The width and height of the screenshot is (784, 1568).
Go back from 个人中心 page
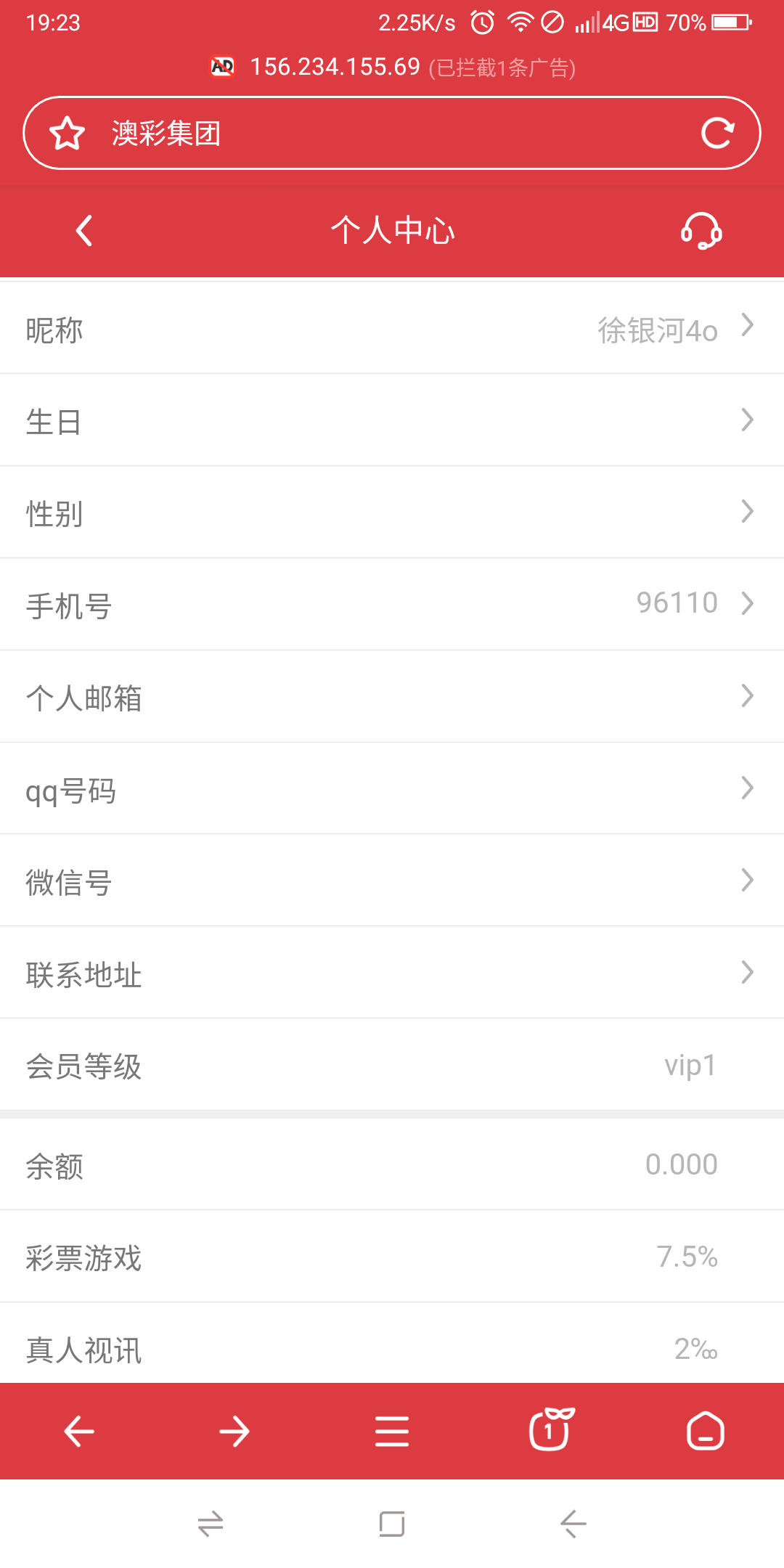click(x=84, y=231)
